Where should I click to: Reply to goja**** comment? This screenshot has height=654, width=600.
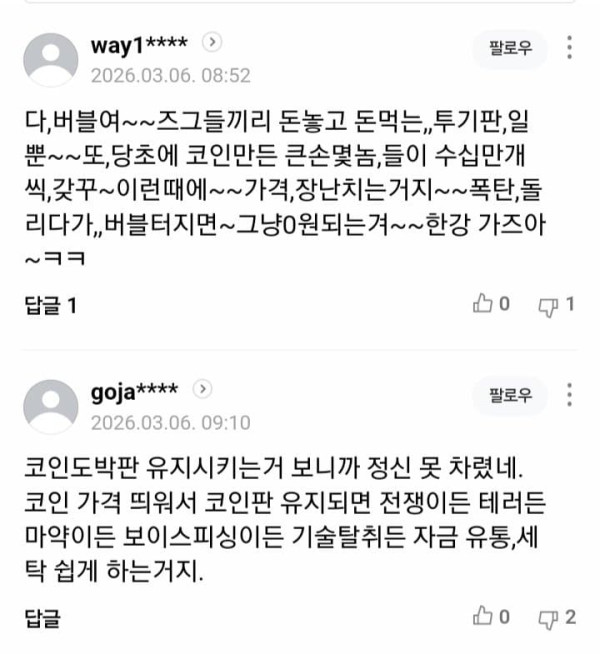[42, 618]
